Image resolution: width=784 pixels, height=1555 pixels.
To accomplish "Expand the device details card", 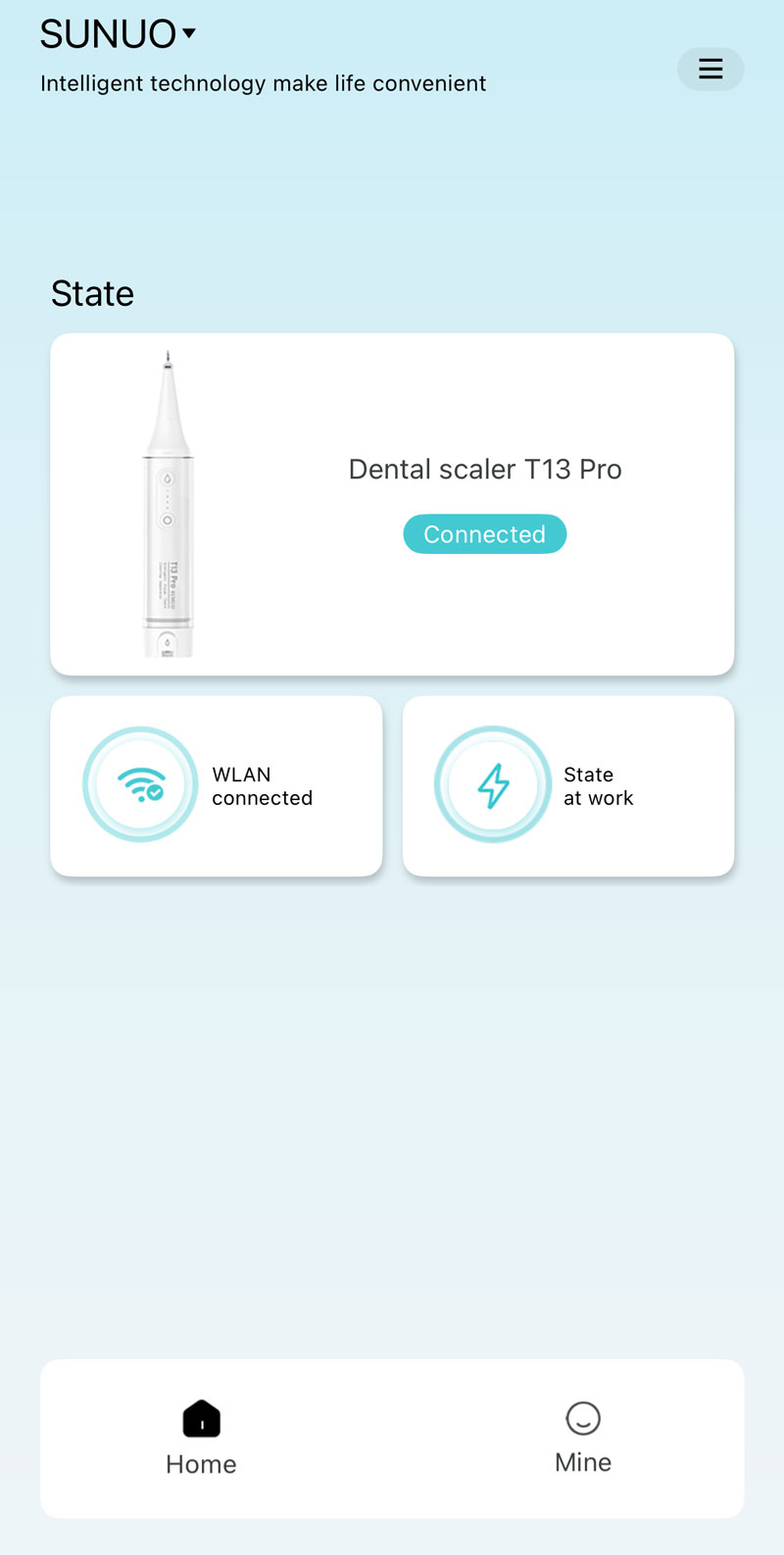I will 392,503.
